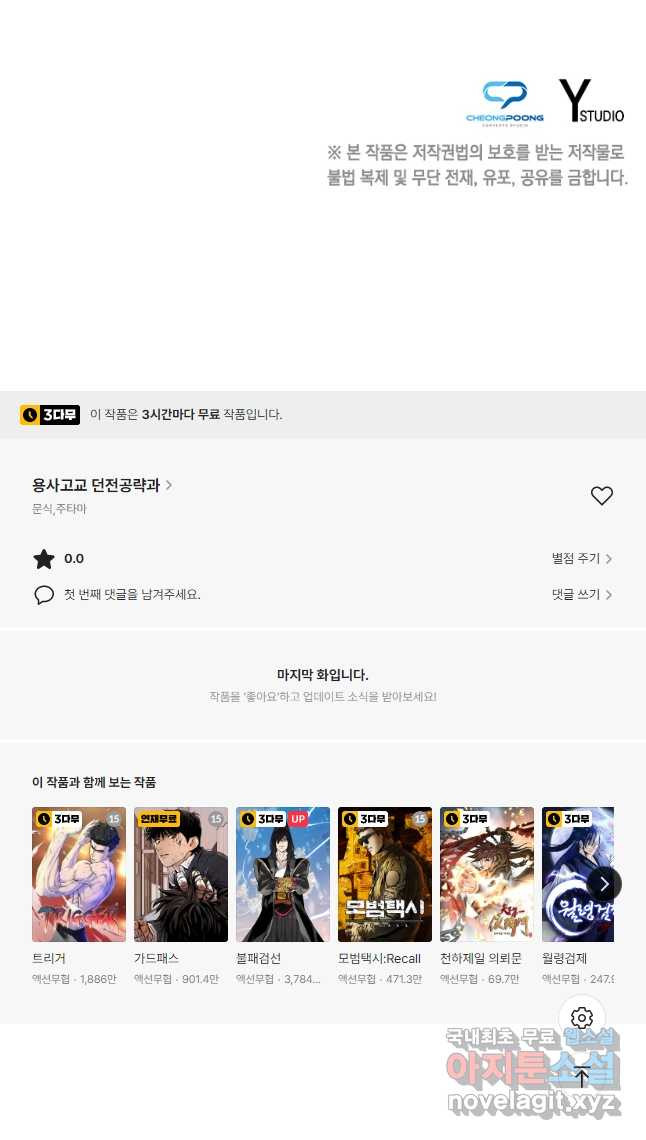Open viewer settings gear
This screenshot has width=646, height=1140.
point(582,1018)
